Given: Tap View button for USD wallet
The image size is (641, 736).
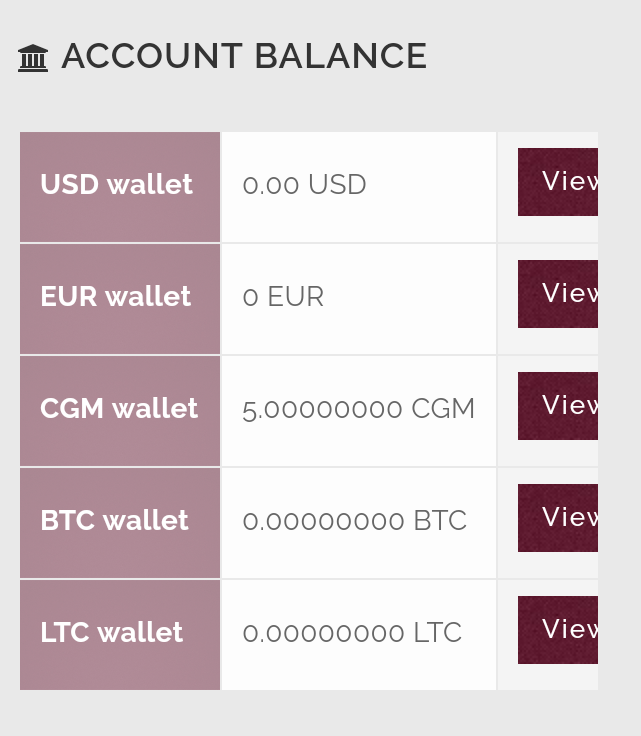Looking at the screenshot, I should tap(558, 182).
